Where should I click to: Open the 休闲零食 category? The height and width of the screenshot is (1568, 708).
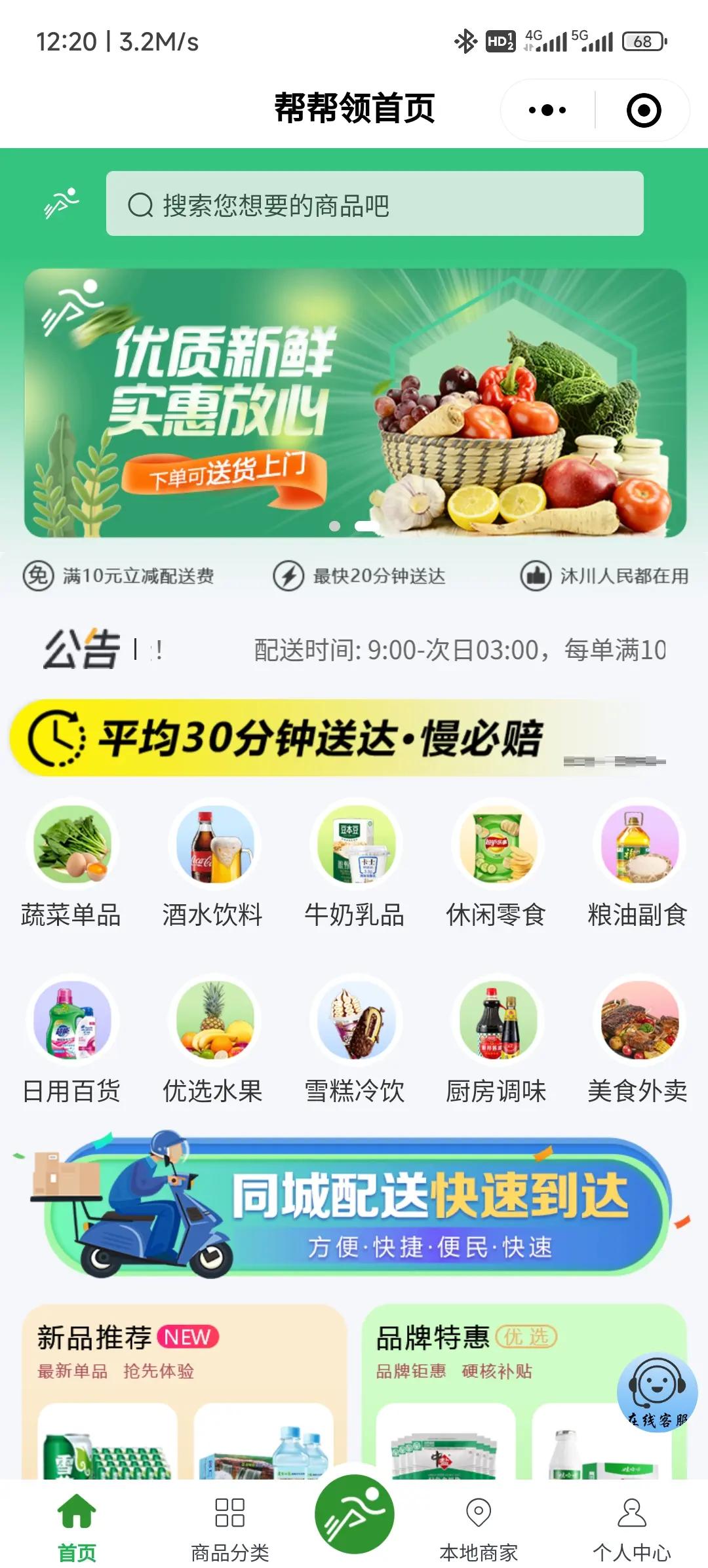click(497, 865)
